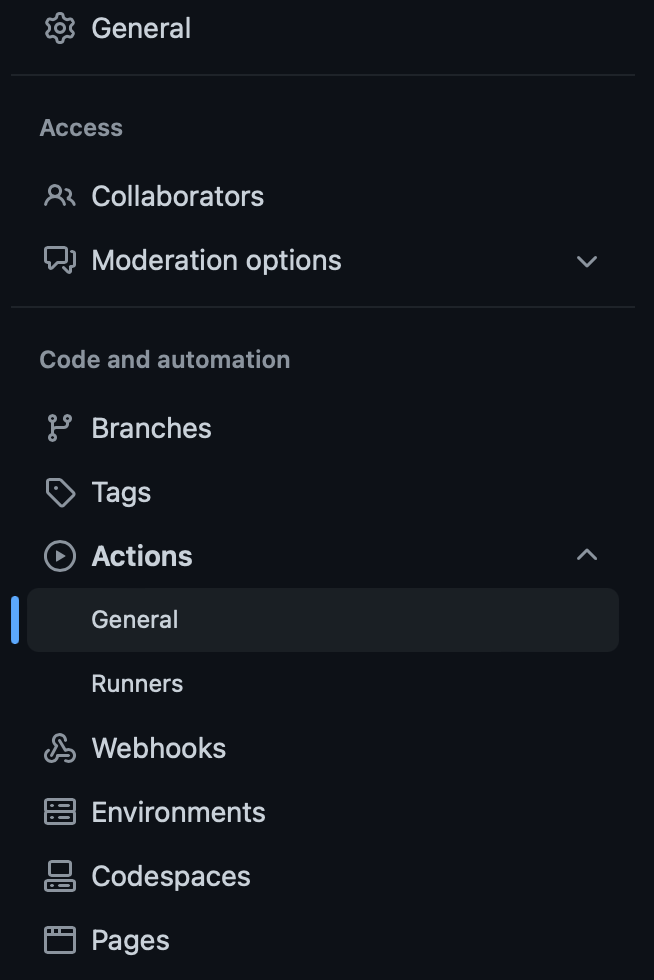
Task: Collapse the Actions section
Action: (x=586, y=555)
